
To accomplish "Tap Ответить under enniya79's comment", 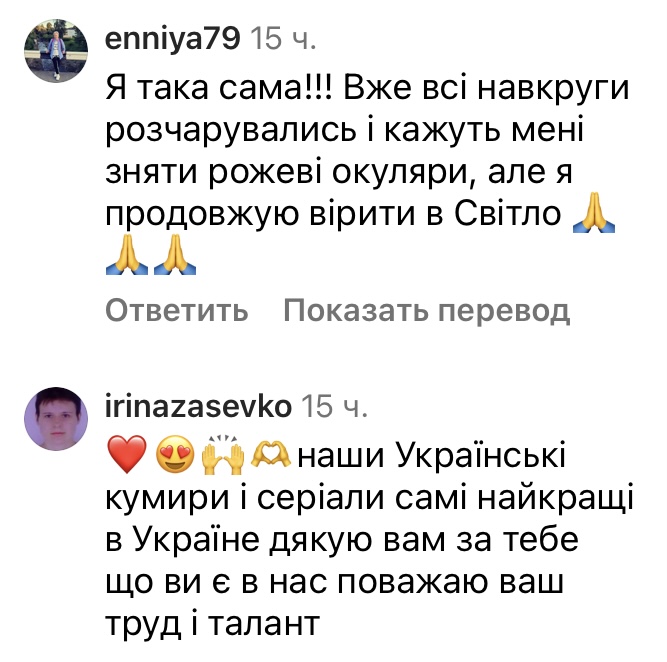I will (176, 311).
